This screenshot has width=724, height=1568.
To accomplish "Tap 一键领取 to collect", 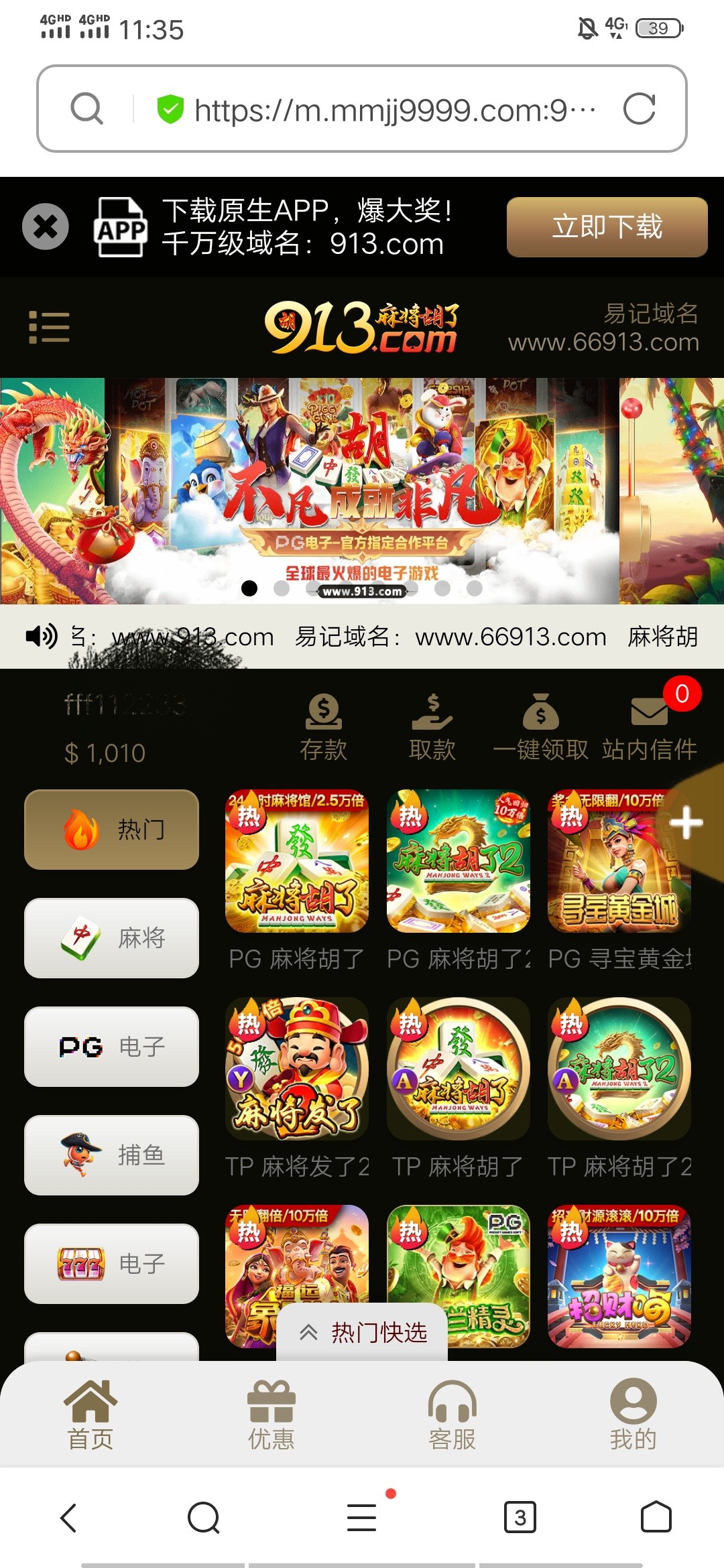I will pos(540,727).
